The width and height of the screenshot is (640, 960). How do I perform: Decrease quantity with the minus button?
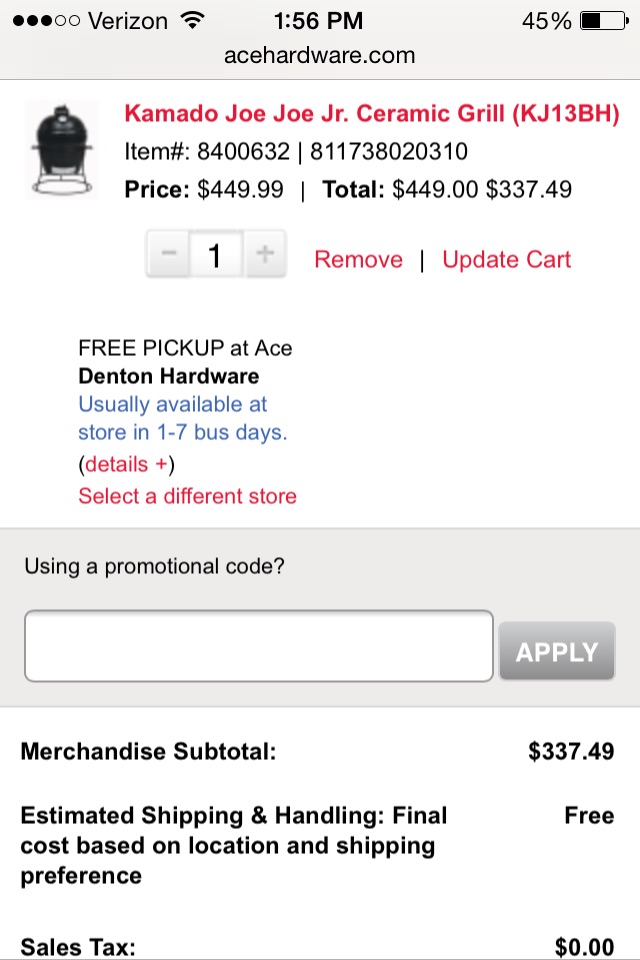(169, 255)
